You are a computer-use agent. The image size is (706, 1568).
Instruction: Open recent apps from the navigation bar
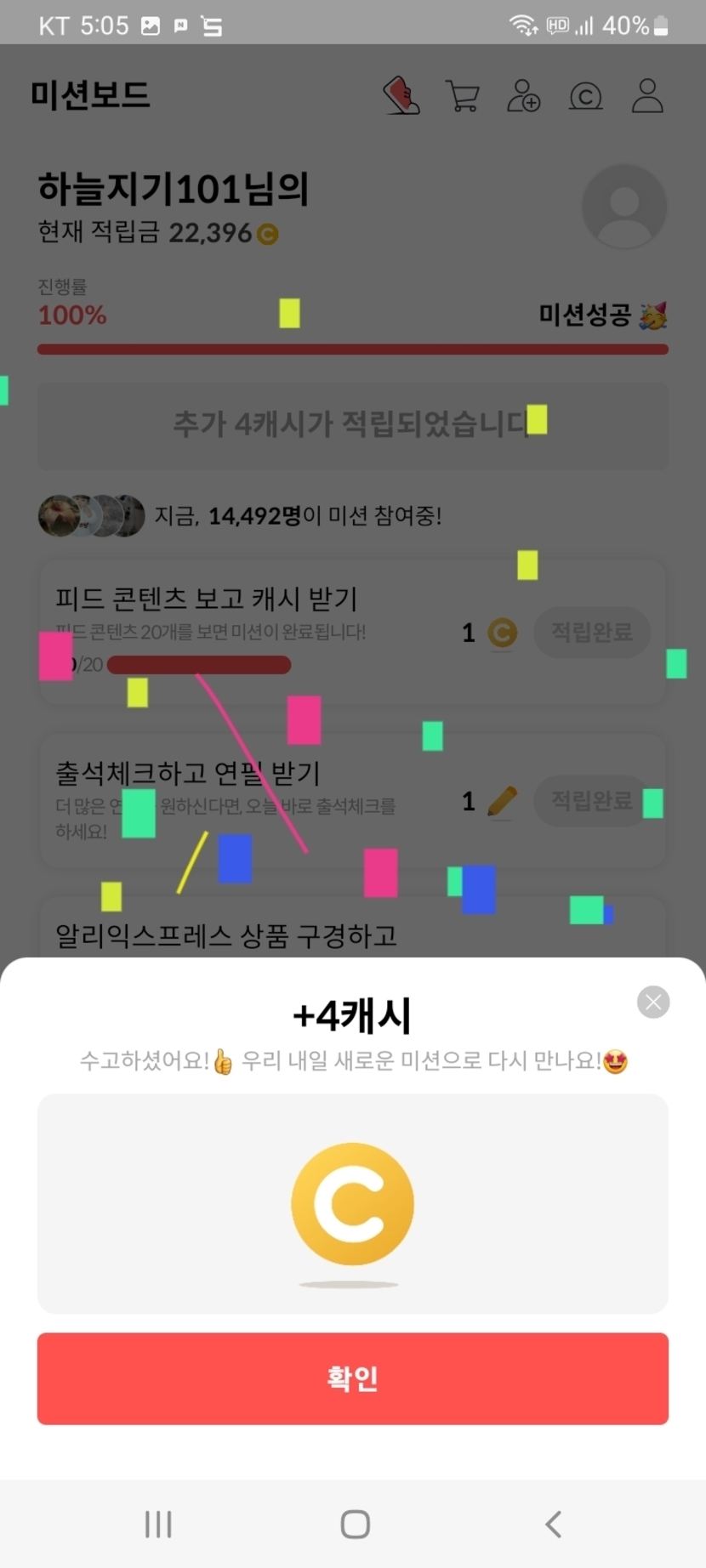coord(158,1525)
